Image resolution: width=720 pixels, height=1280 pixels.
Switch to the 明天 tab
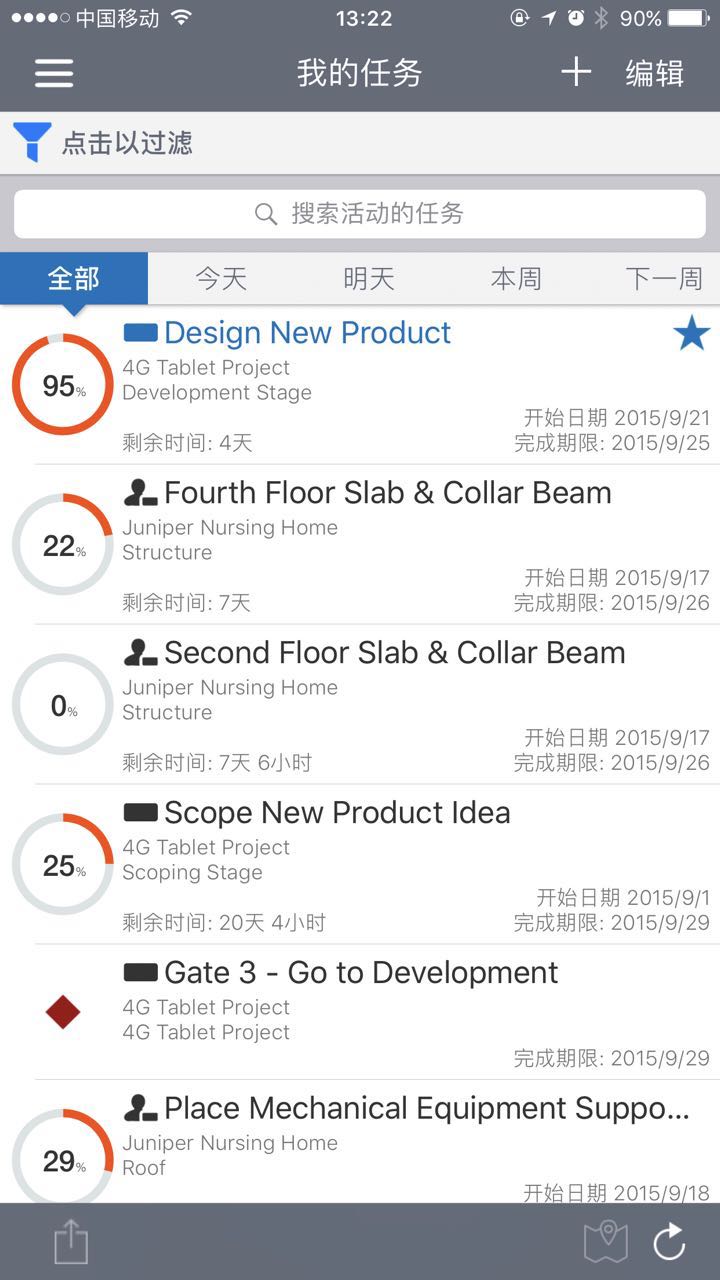[x=369, y=278]
